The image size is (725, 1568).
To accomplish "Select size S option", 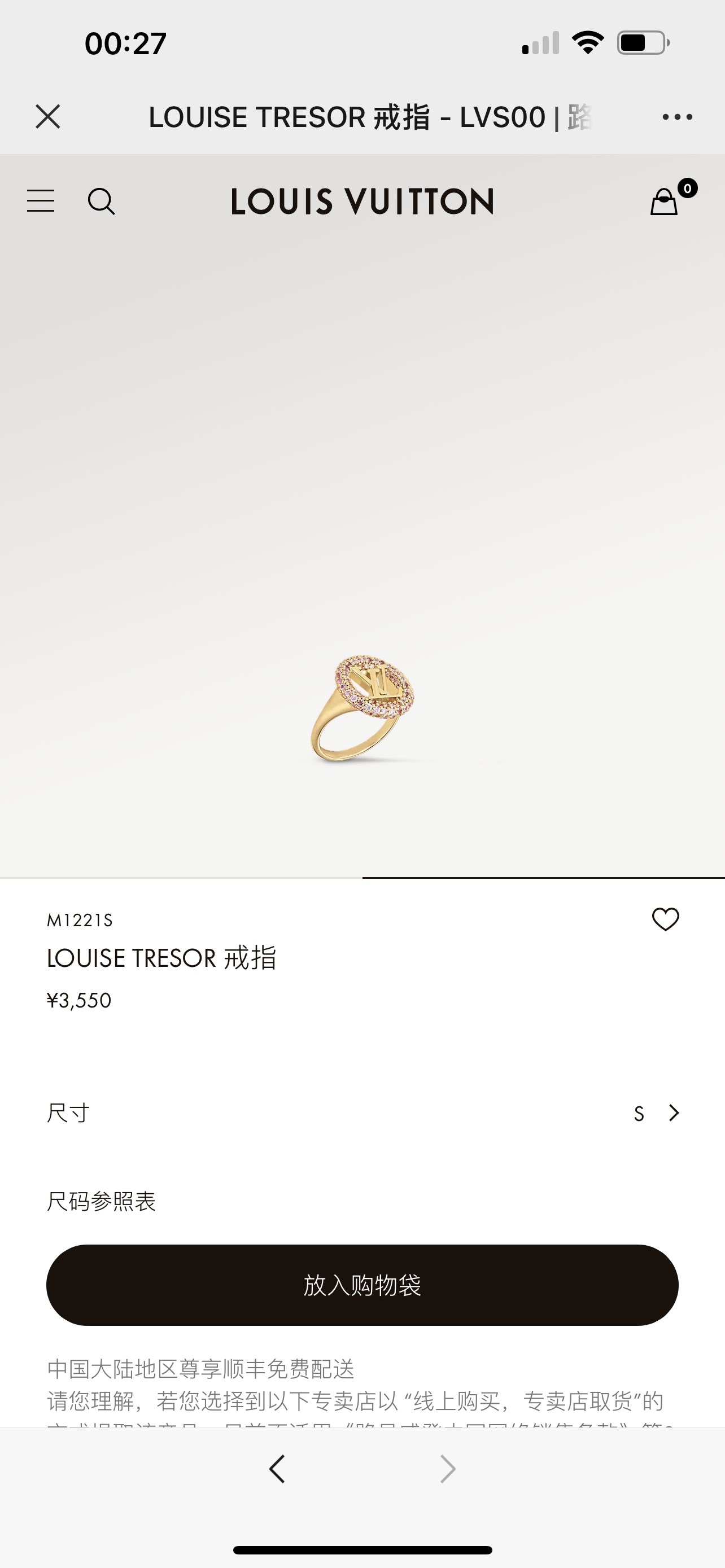I will [x=639, y=1113].
